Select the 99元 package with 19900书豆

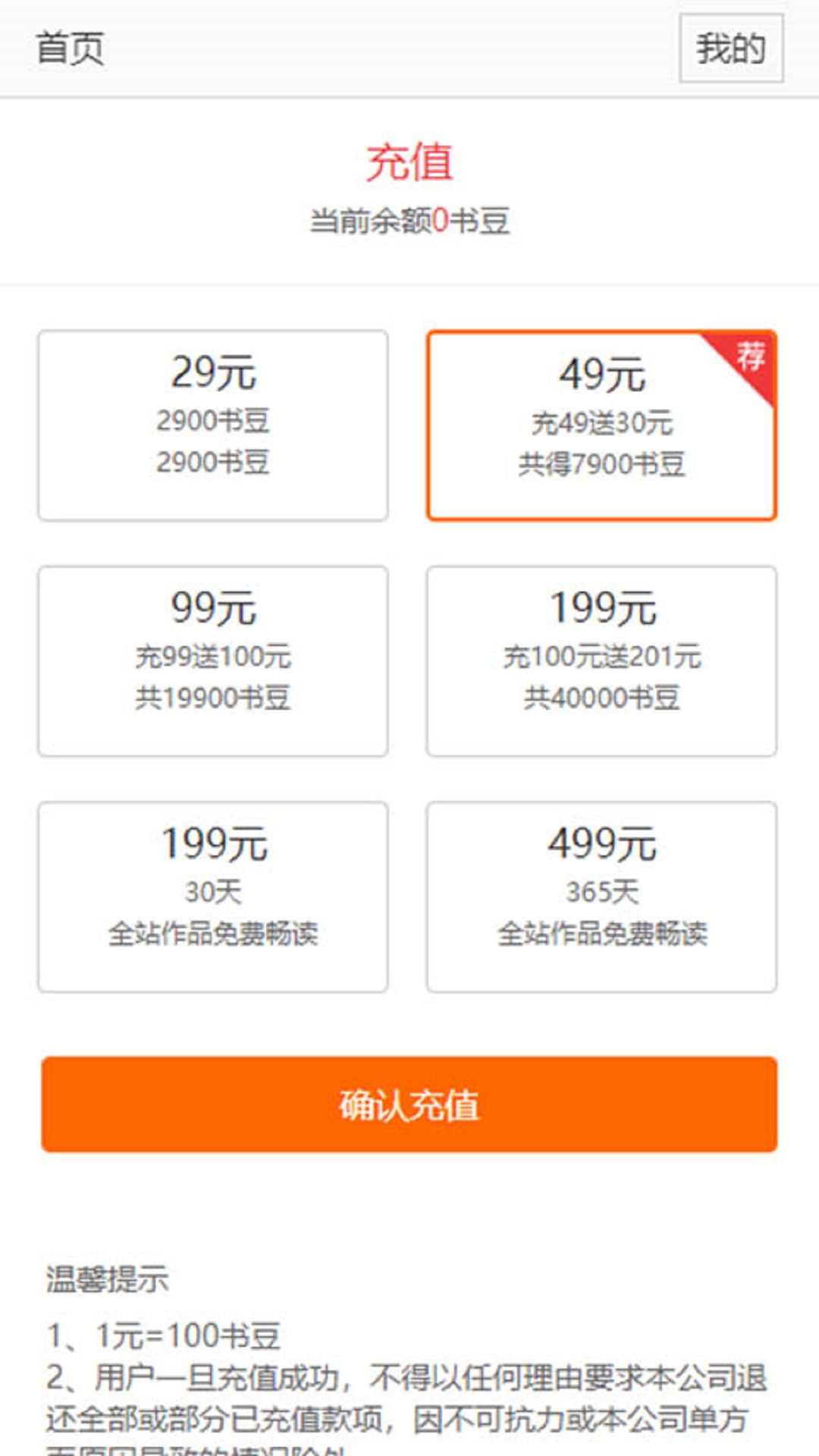point(213,661)
